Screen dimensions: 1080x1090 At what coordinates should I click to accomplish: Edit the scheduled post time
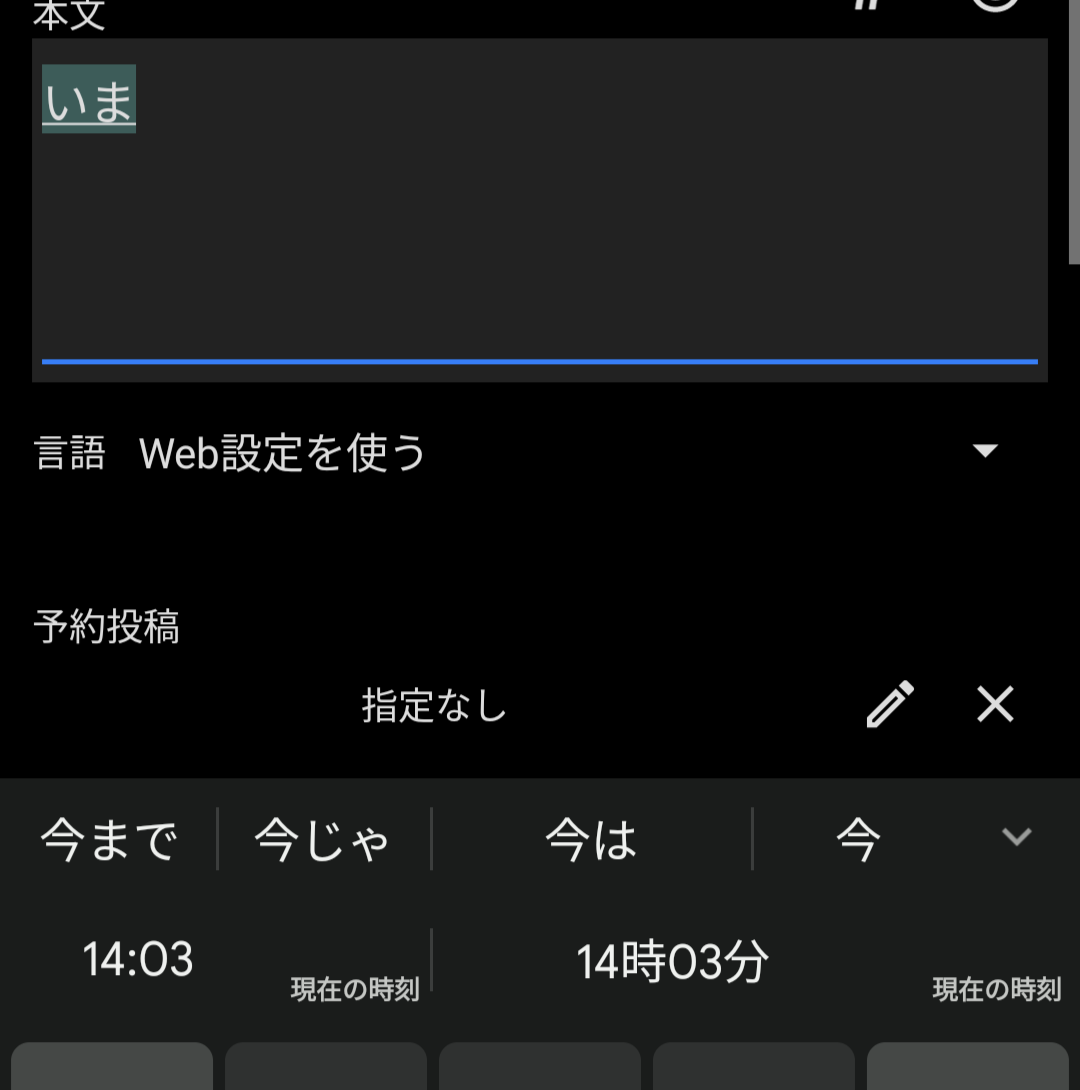point(889,705)
